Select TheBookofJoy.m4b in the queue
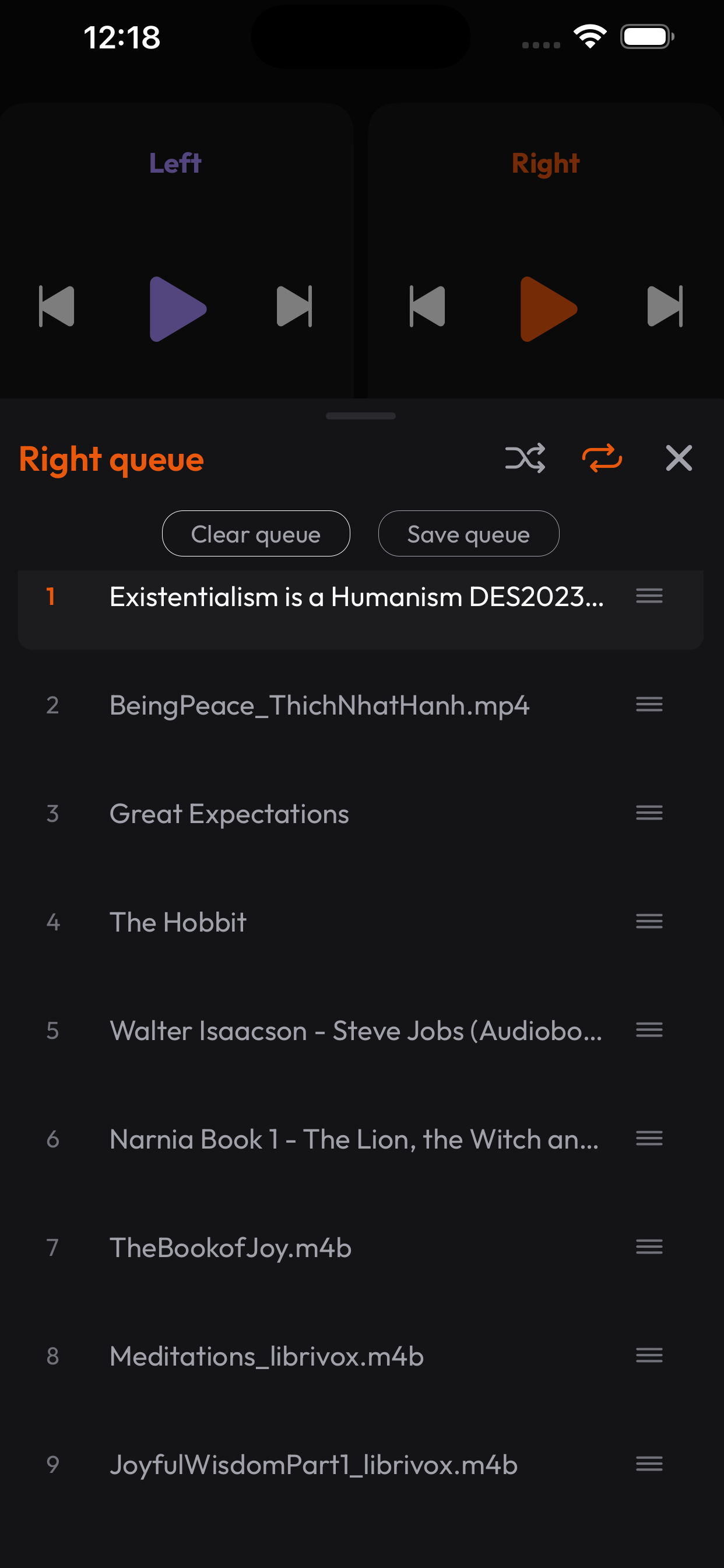 tap(230, 1247)
